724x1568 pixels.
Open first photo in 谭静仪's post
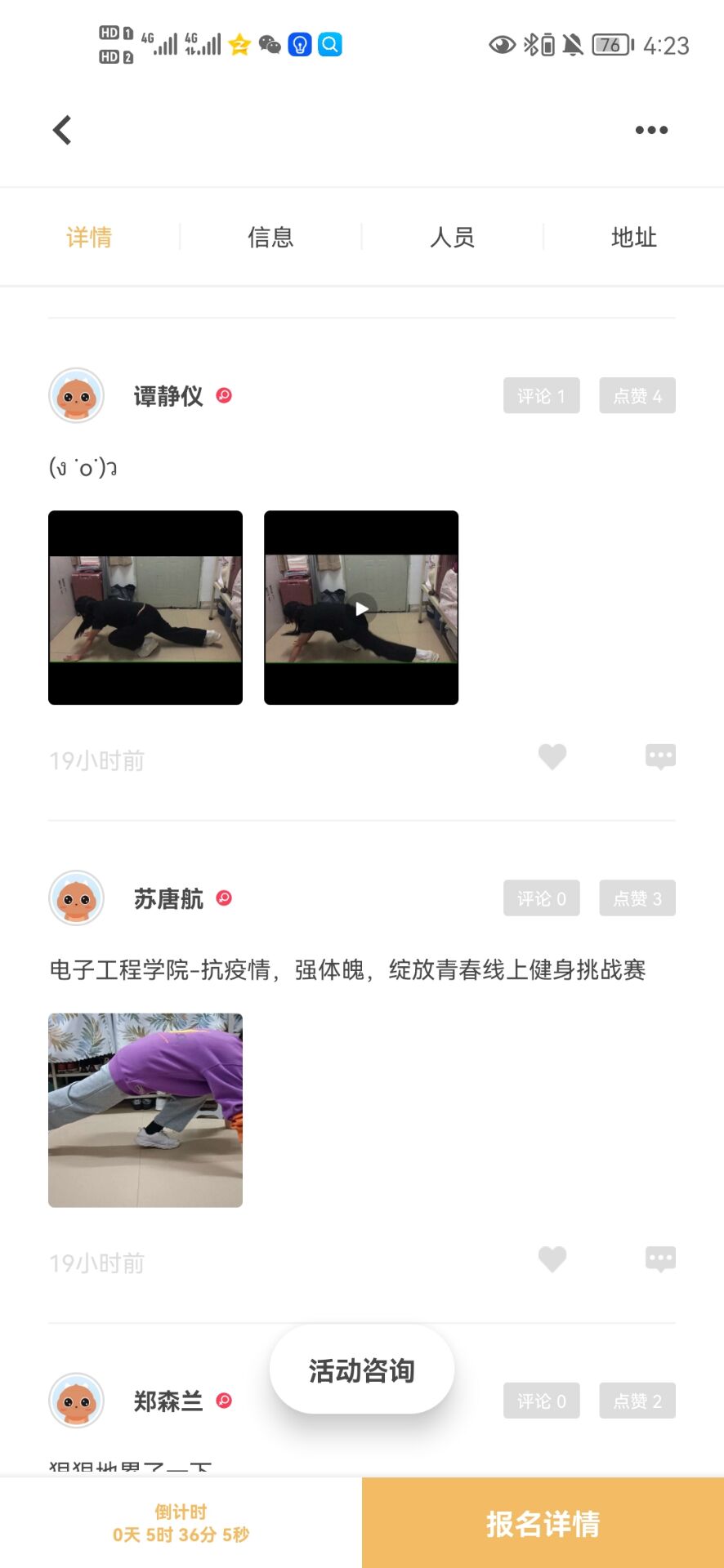[x=145, y=608]
